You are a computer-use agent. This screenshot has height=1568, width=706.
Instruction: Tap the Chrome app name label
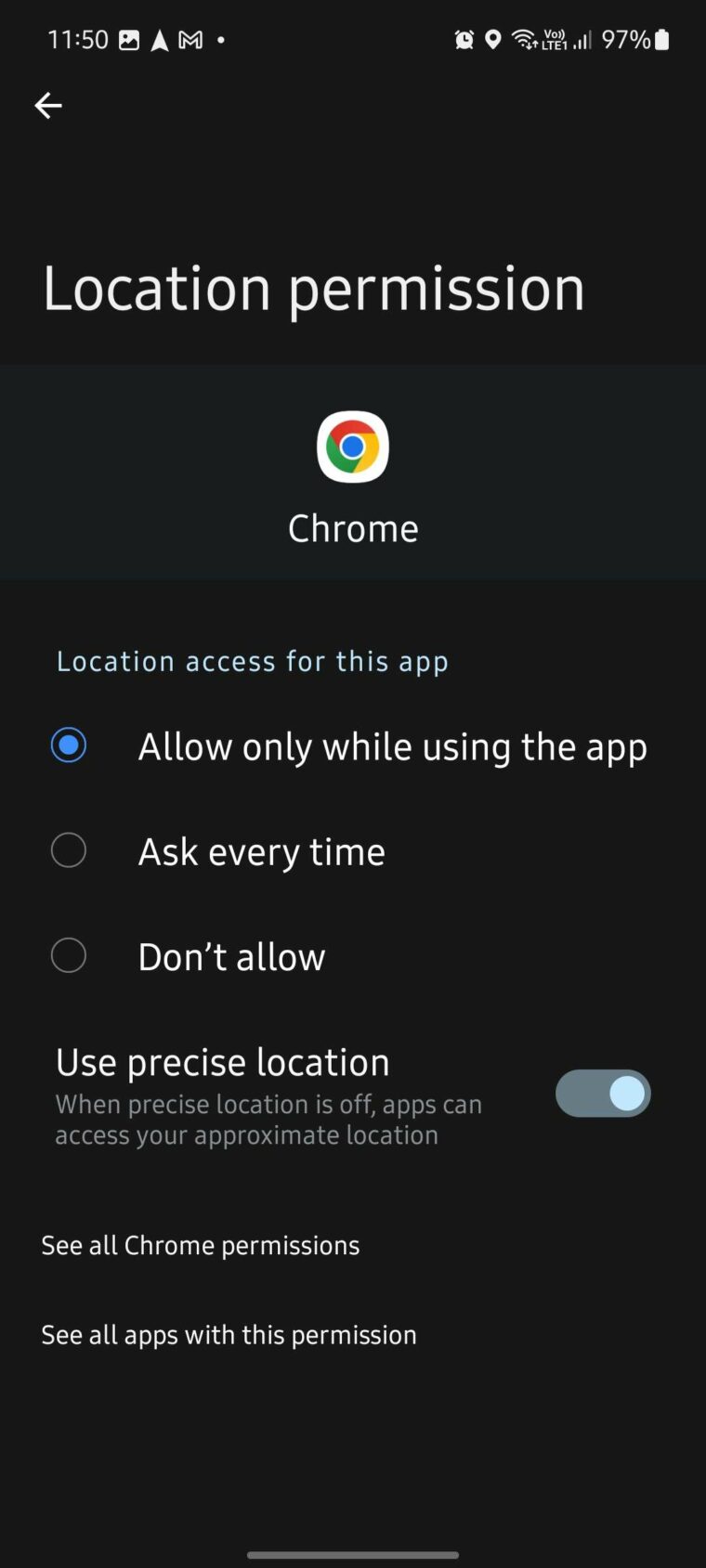352,527
